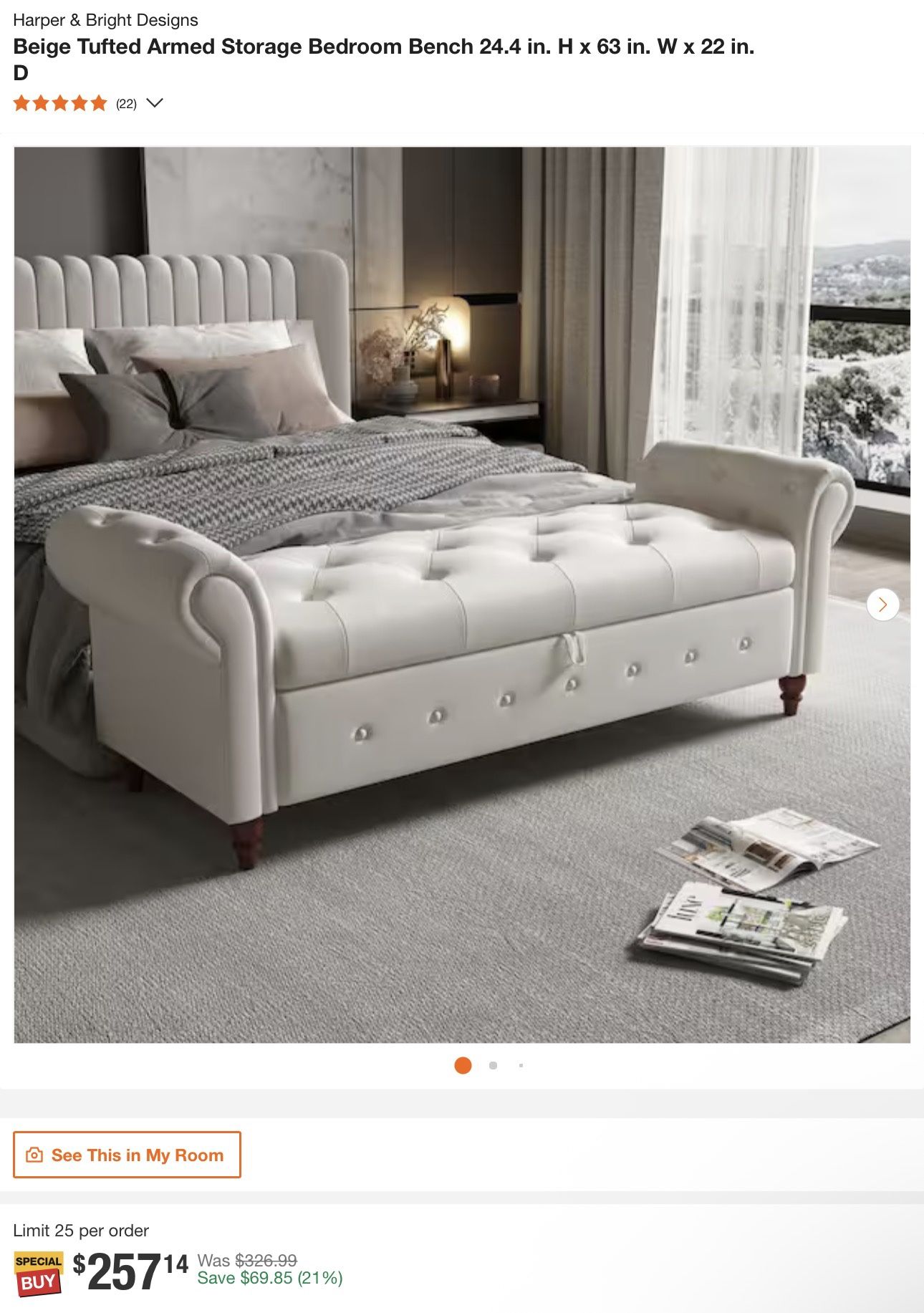Jump to second image via page dot
The width and height of the screenshot is (924, 1313).
[493, 1065]
